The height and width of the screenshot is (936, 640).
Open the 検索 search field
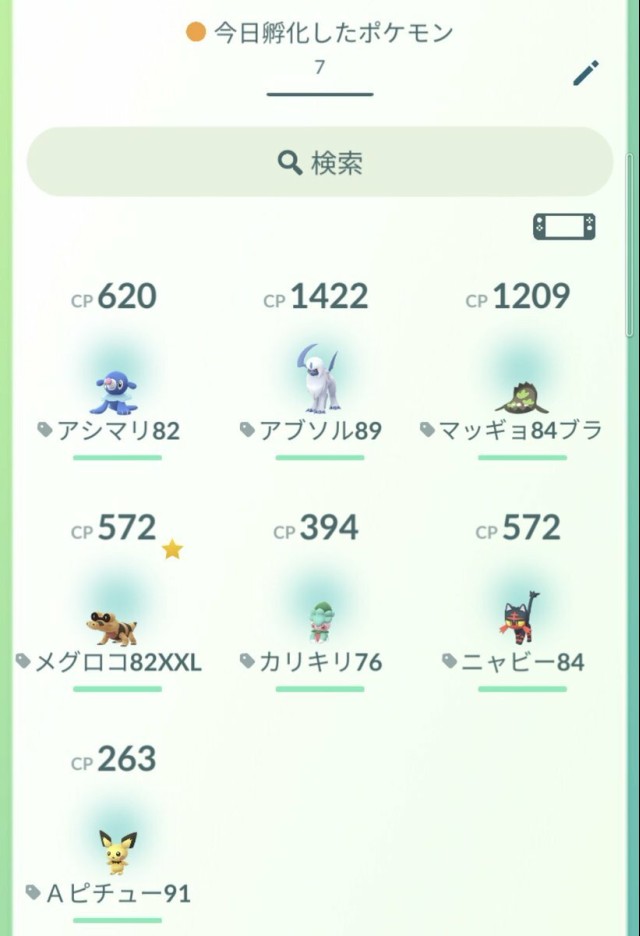[319, 163]
